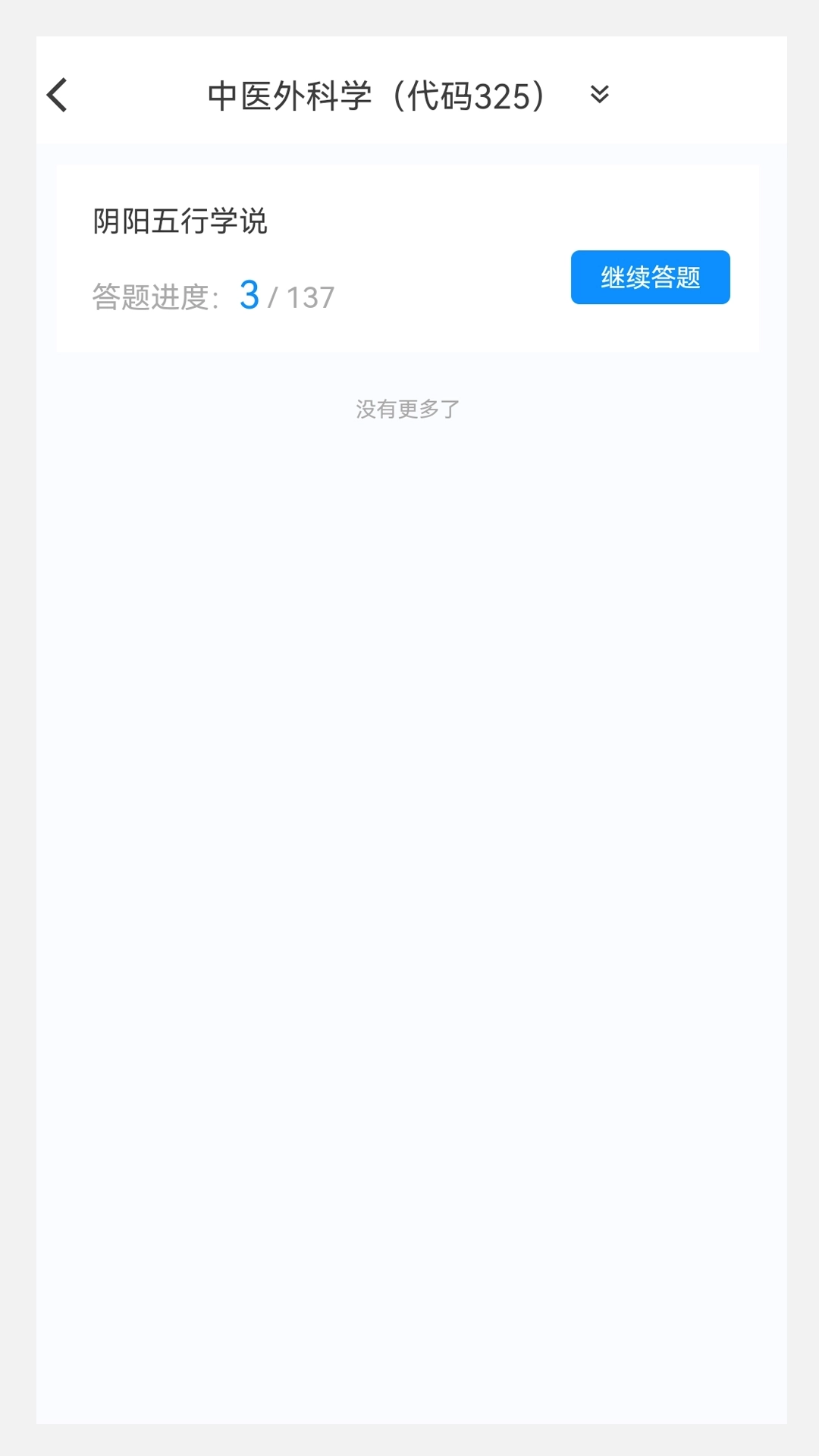Tap the left-pointing navigation chevron
Viewport: 819px width, 1456px height.
pyautogui.click(x=55, y=94)
